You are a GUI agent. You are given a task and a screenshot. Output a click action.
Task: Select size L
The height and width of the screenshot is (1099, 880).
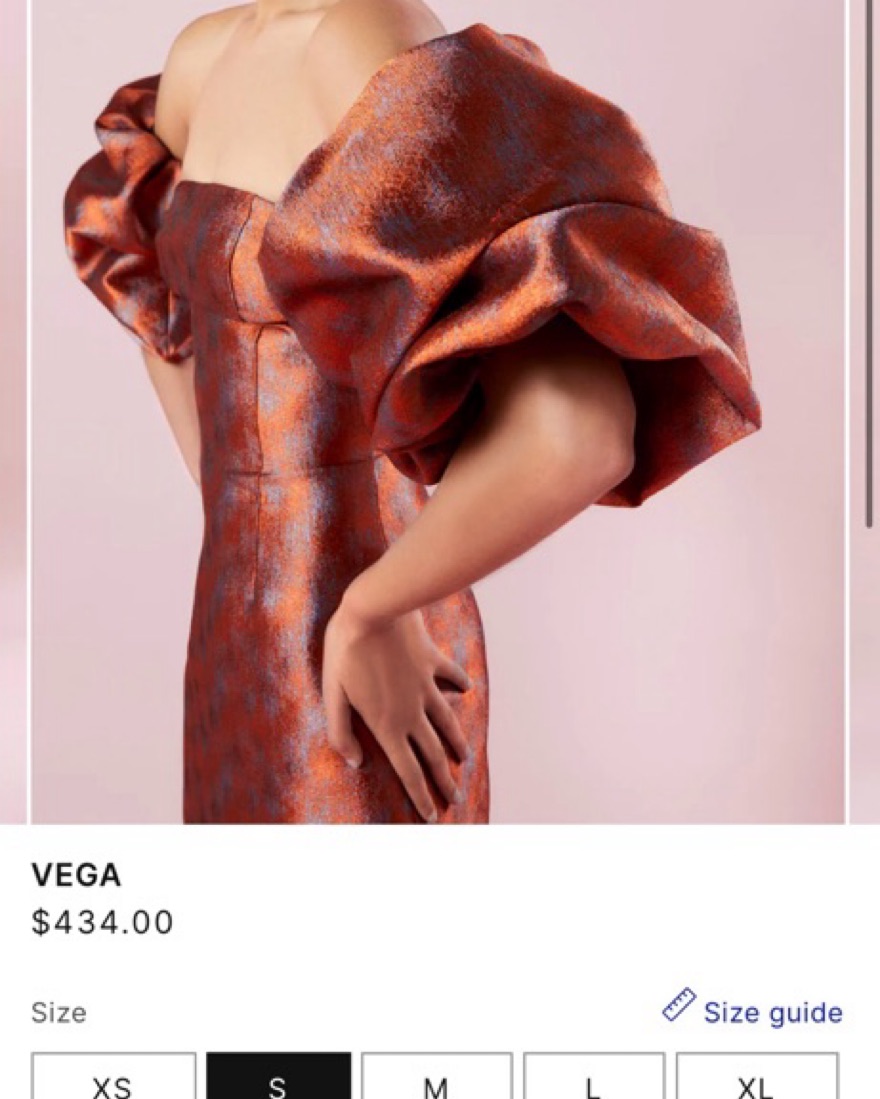tap(593, 1080)
